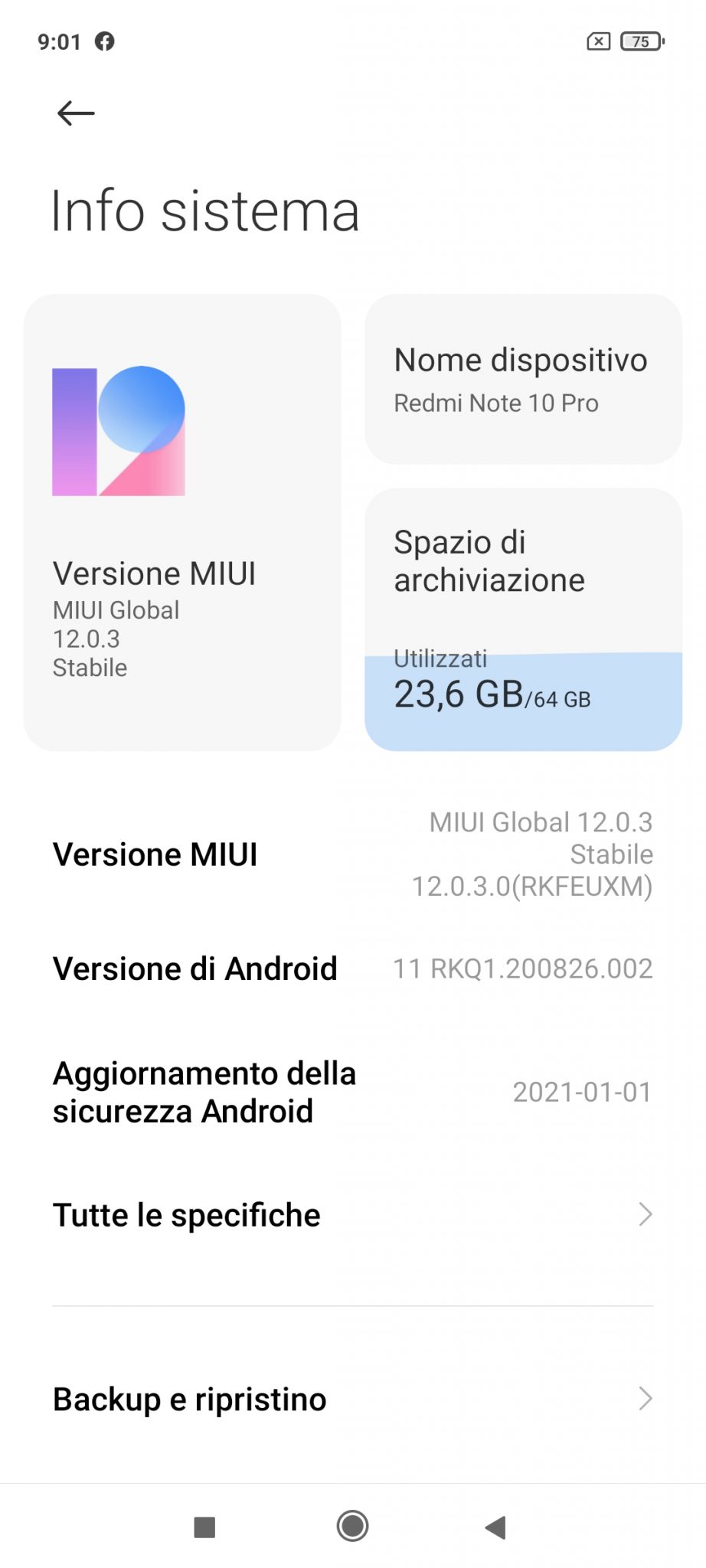
Task: Tap the Versione MIUI row showing 12.0.3.0(RKFEUXM)
Action: (353, 854)
